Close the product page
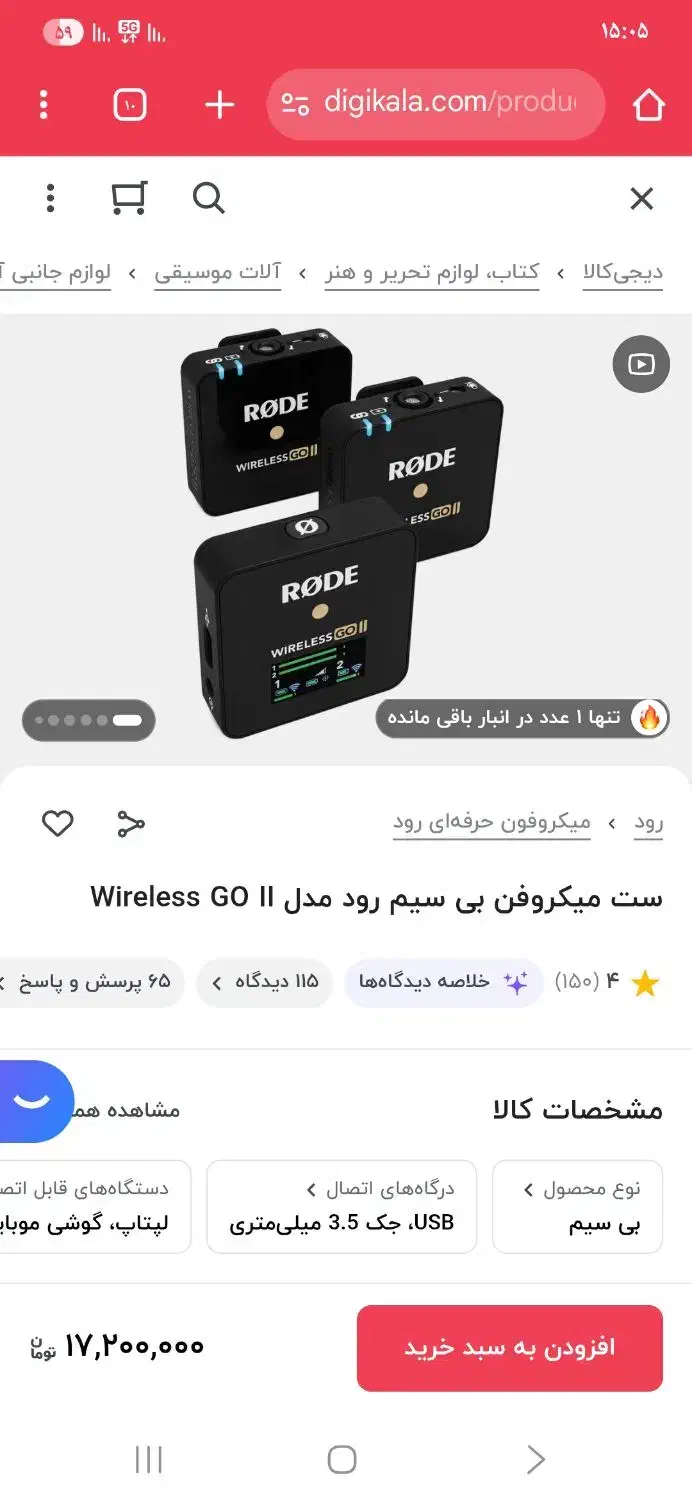The height and width of the screenshot is (1500, 692). point(641,198)
